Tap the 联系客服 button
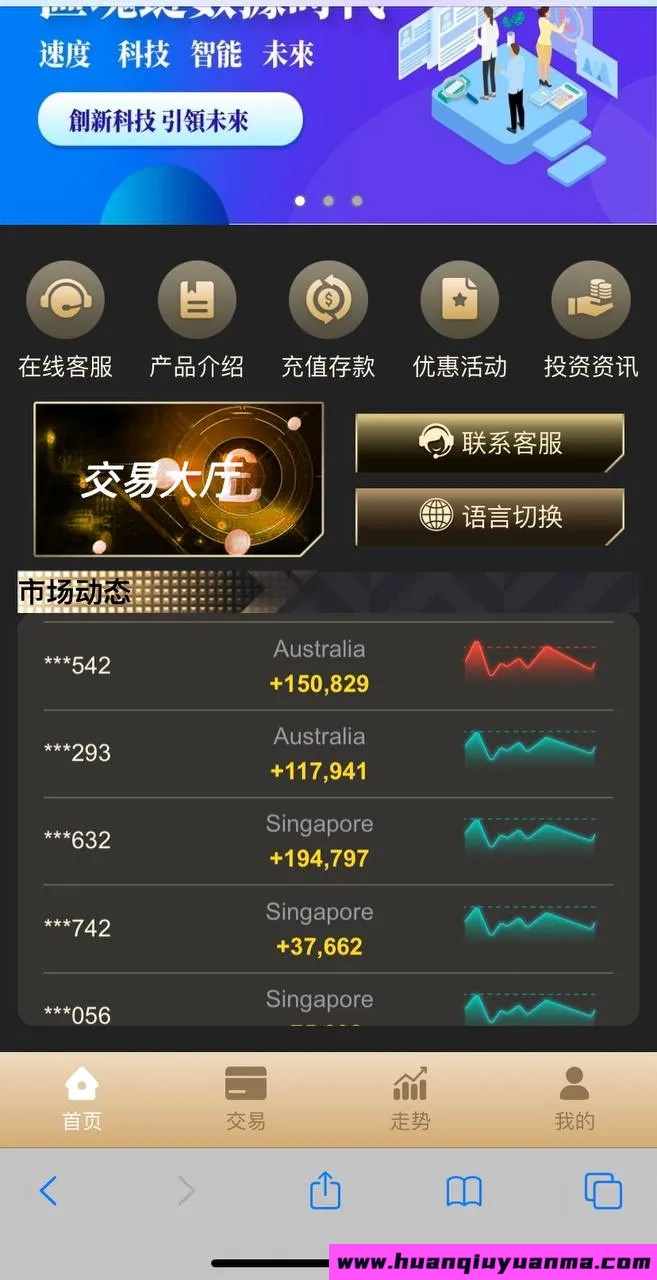Image resolution: width=657 pixels, height=1280 pixels. tap(489, 442)
